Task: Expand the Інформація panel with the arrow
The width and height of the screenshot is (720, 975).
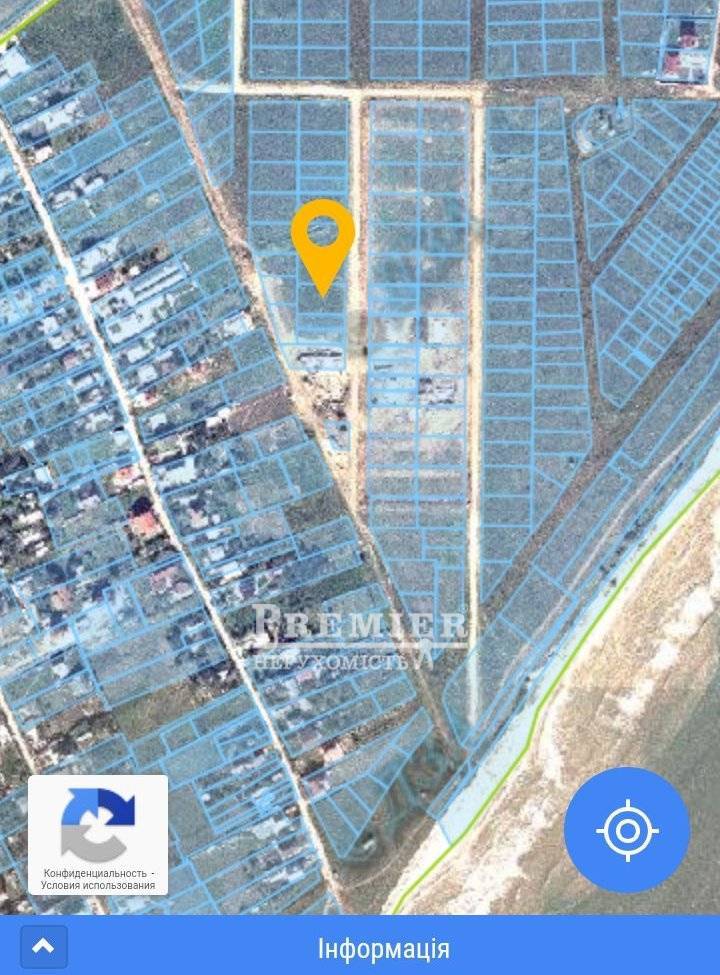Action: coord(43,946)
